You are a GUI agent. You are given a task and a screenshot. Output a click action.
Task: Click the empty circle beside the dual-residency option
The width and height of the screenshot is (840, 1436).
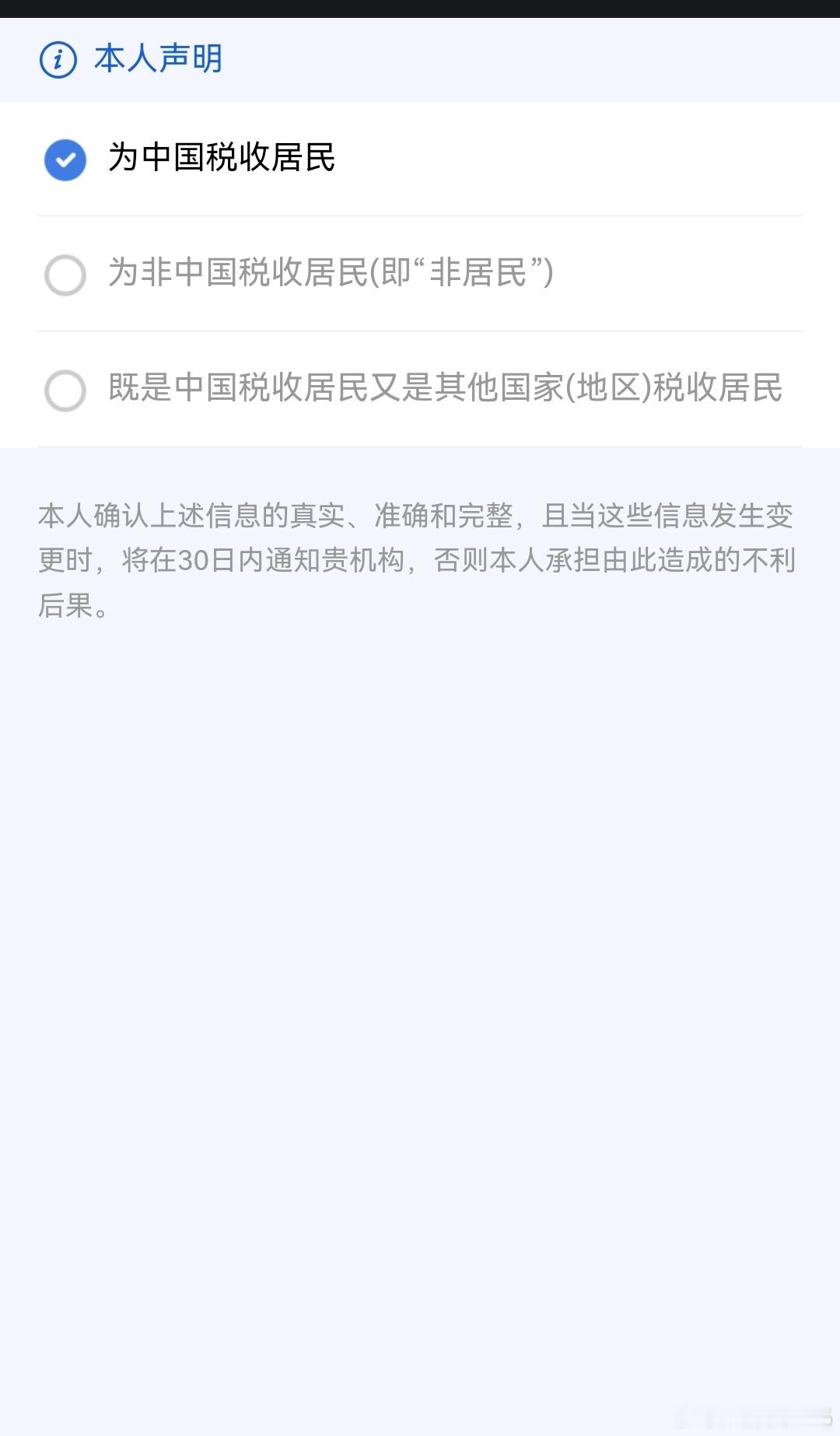tap(64, 391)
